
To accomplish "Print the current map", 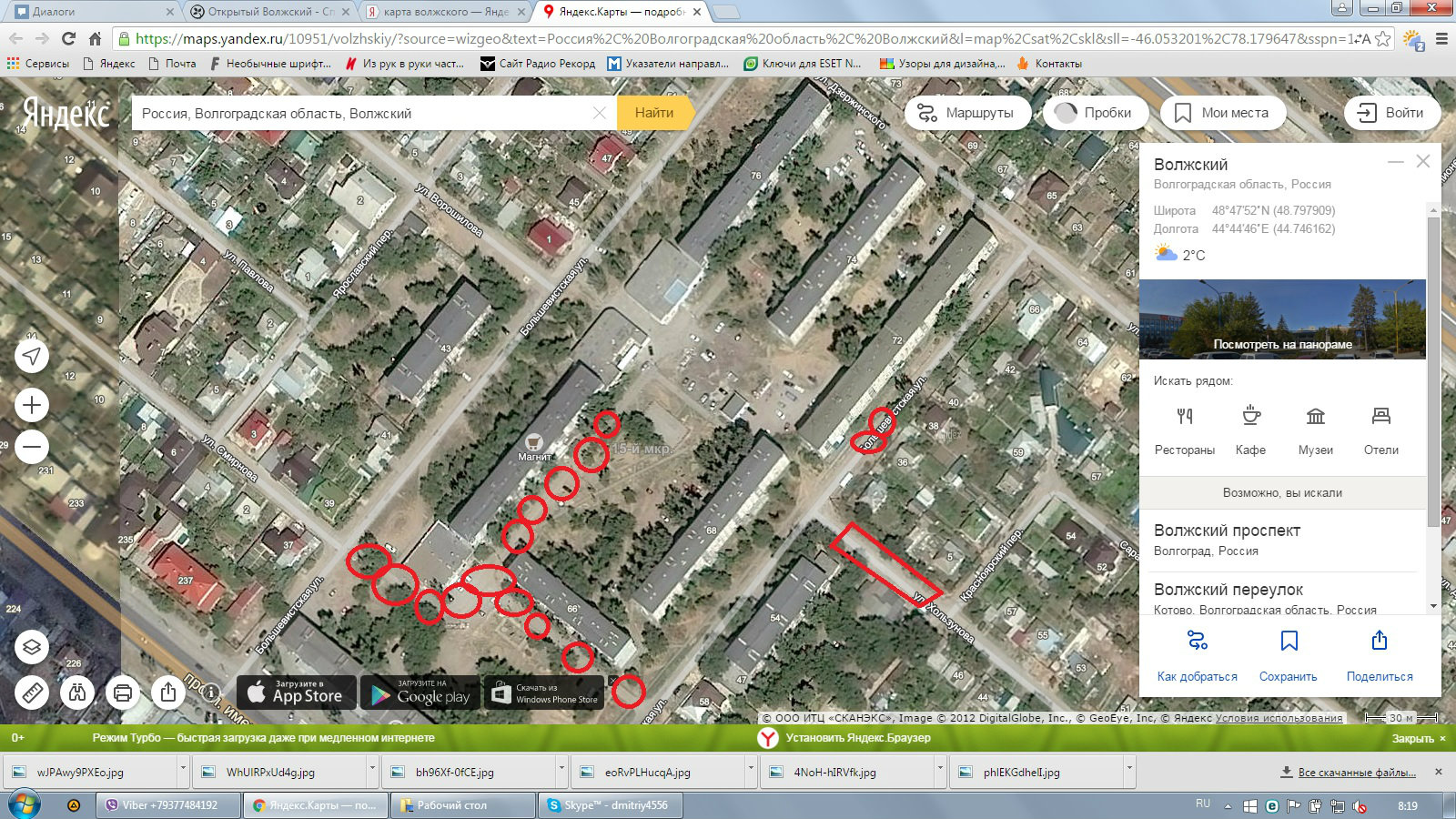I will [x=123, y=693].
